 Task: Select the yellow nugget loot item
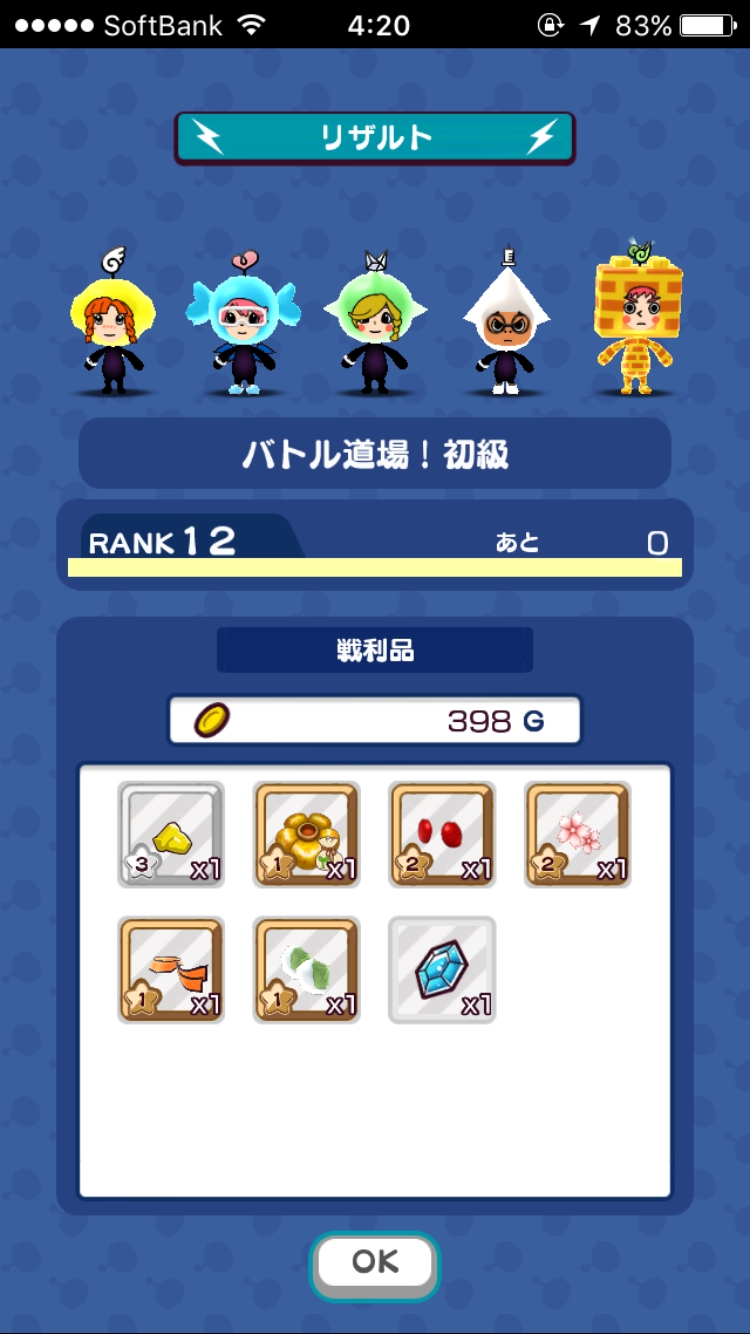click(x=171, y=834)
